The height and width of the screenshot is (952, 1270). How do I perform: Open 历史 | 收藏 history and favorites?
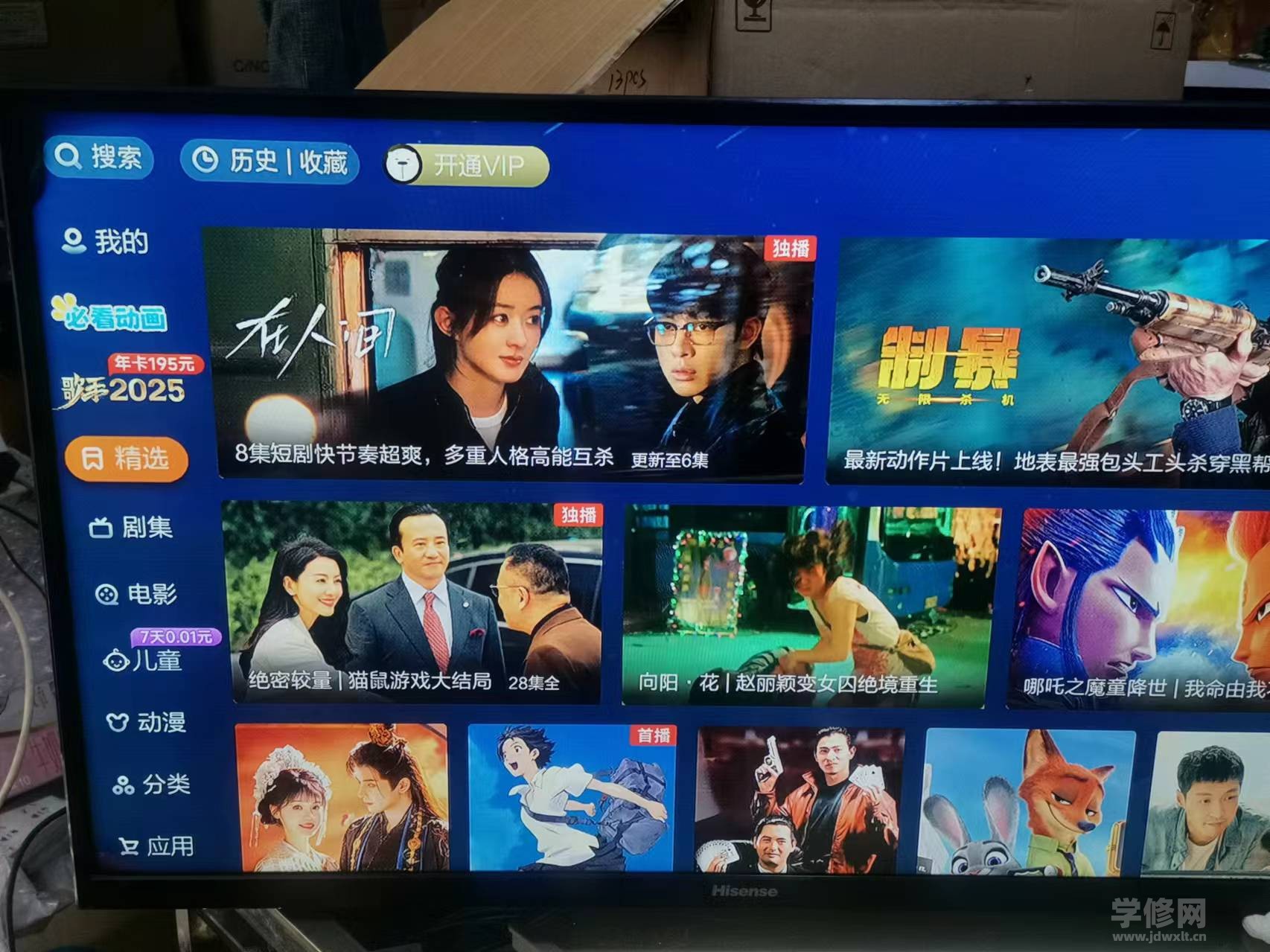pyautogui.click(x=269, y=162)
